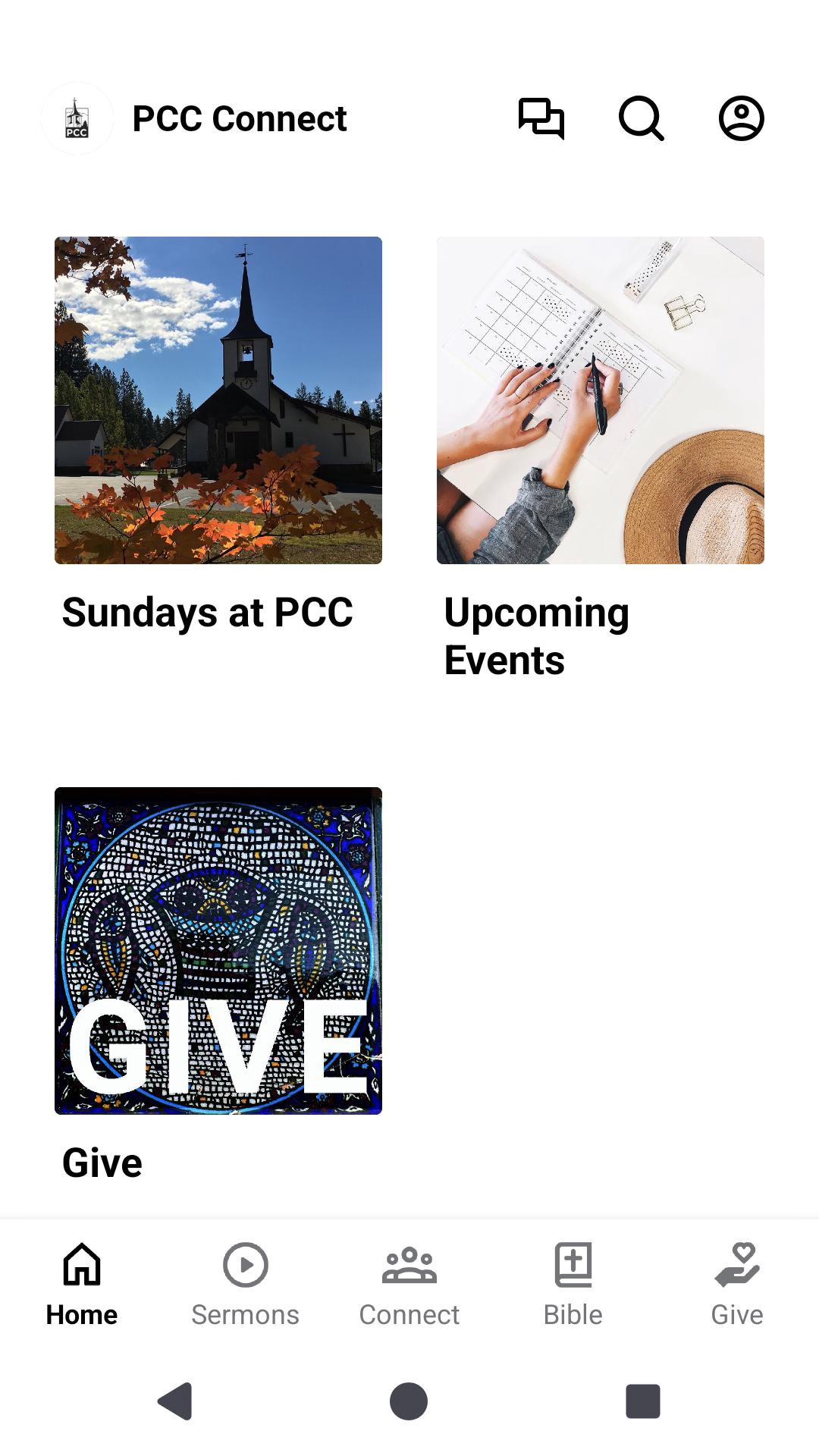Switch to the Connect tab
The width and height of the screenshot is (819, 1456).
[409, 1283]
